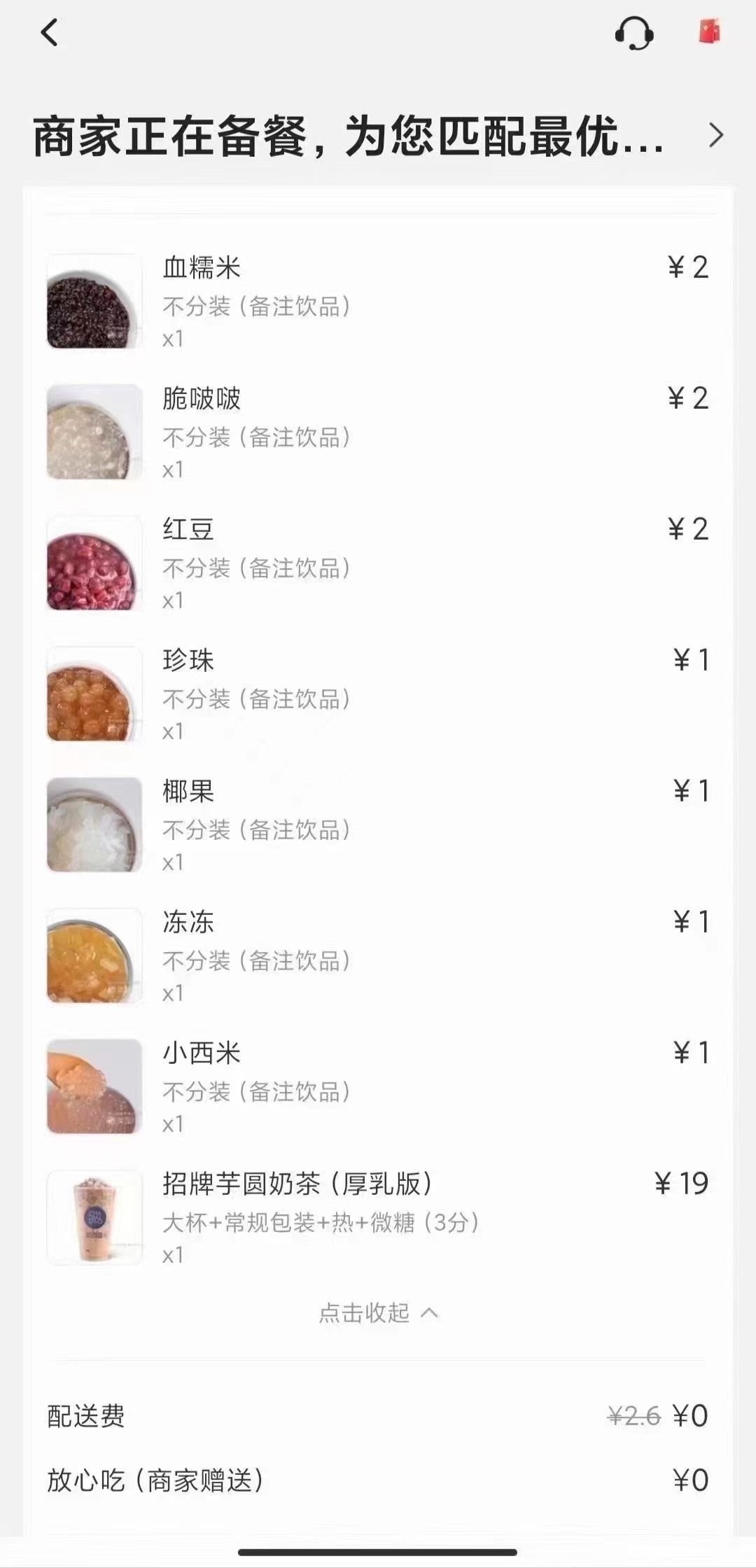This screenshot has height=1568, width=756.
Task: Tap the 红豆 item image
Action: point(94,563)
